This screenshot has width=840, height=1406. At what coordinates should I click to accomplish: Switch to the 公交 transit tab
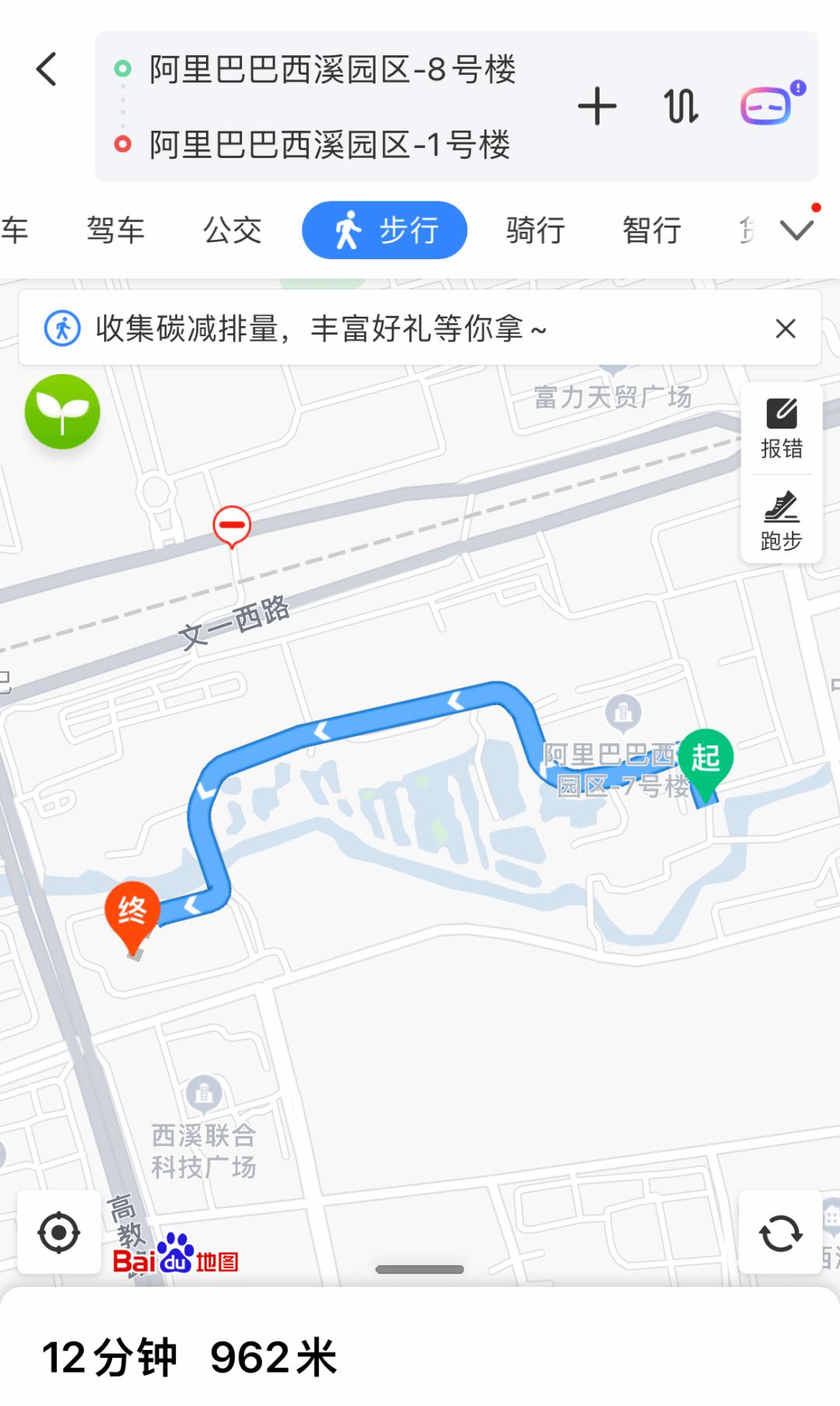(230, 230)
